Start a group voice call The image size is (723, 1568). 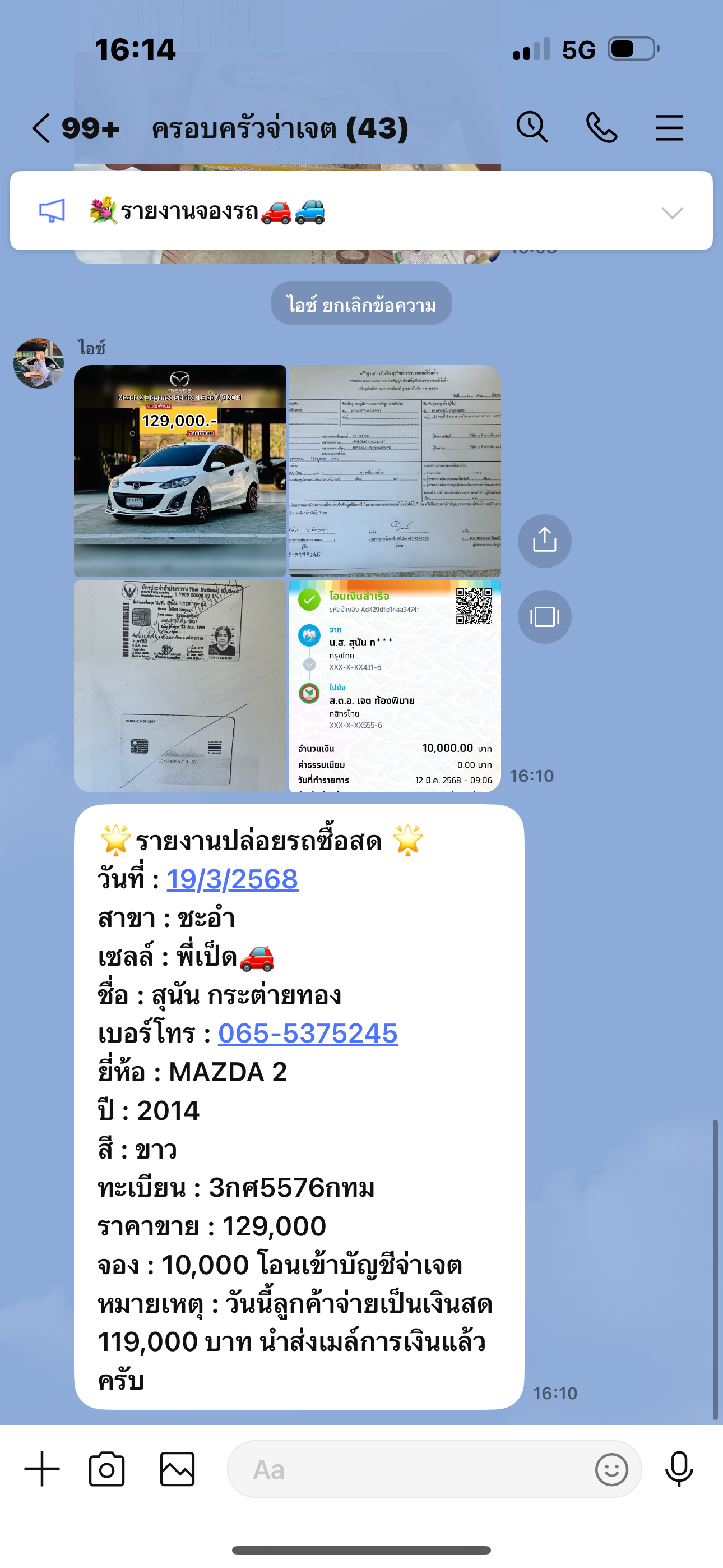coord(601,128)
